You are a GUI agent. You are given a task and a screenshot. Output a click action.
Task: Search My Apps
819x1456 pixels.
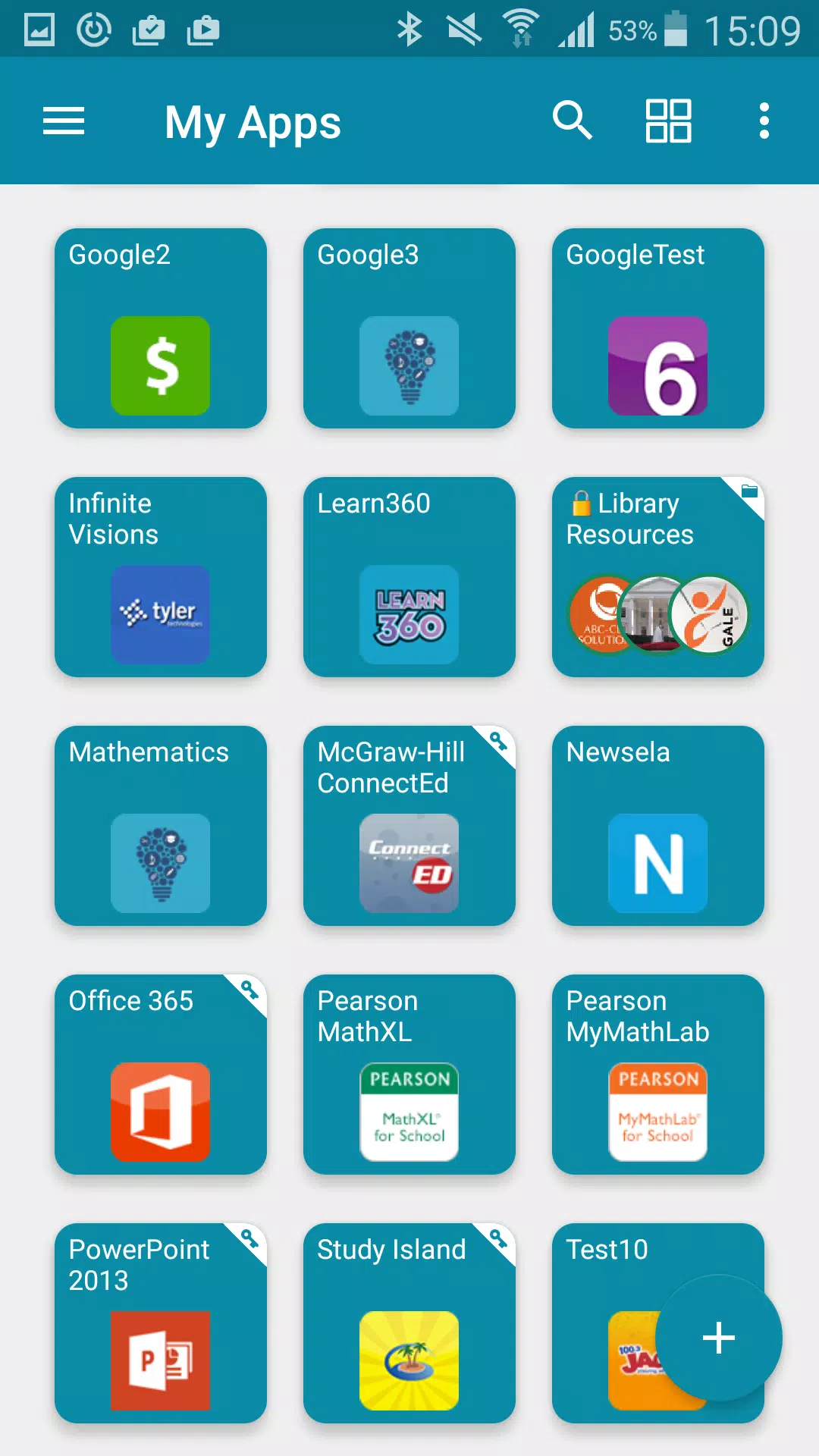[x=572, y=121]
